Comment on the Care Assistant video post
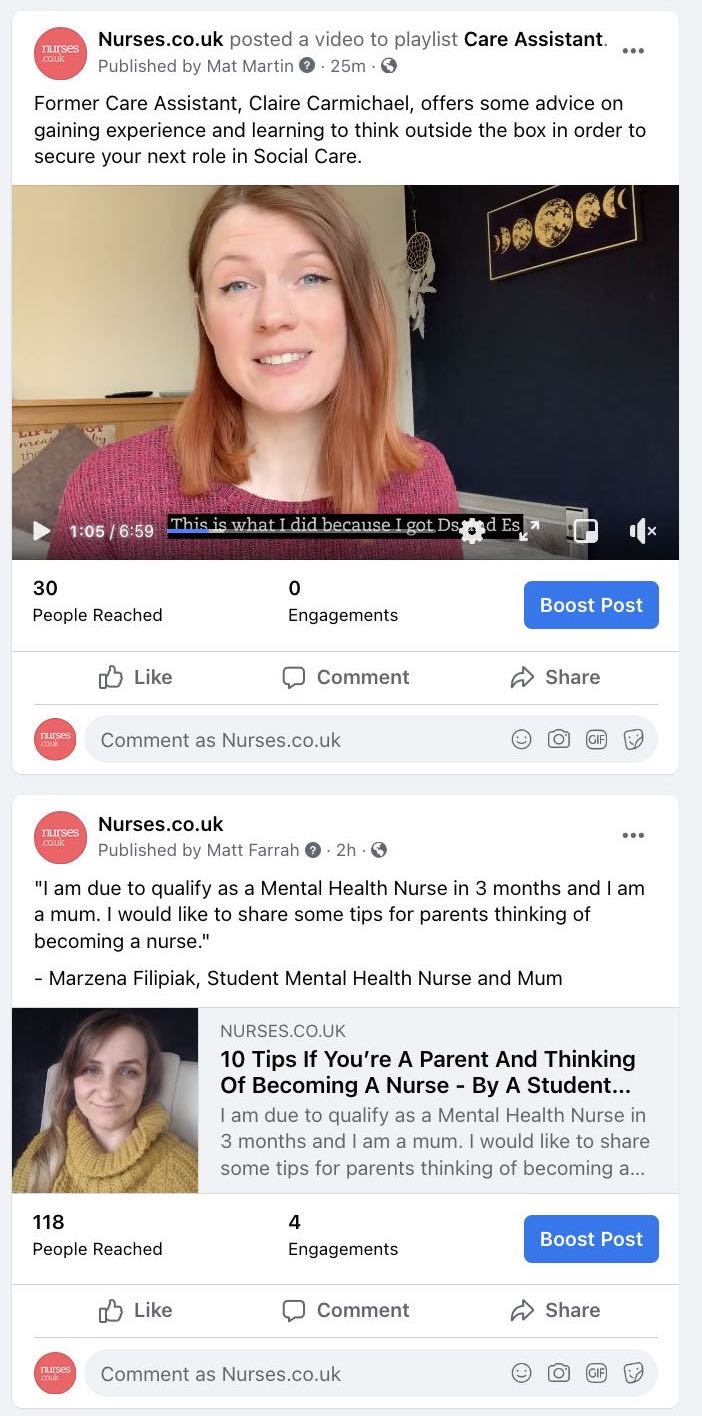Image resolution: width=702 pixels, height=1416 pixels. (x=346, y=677)
